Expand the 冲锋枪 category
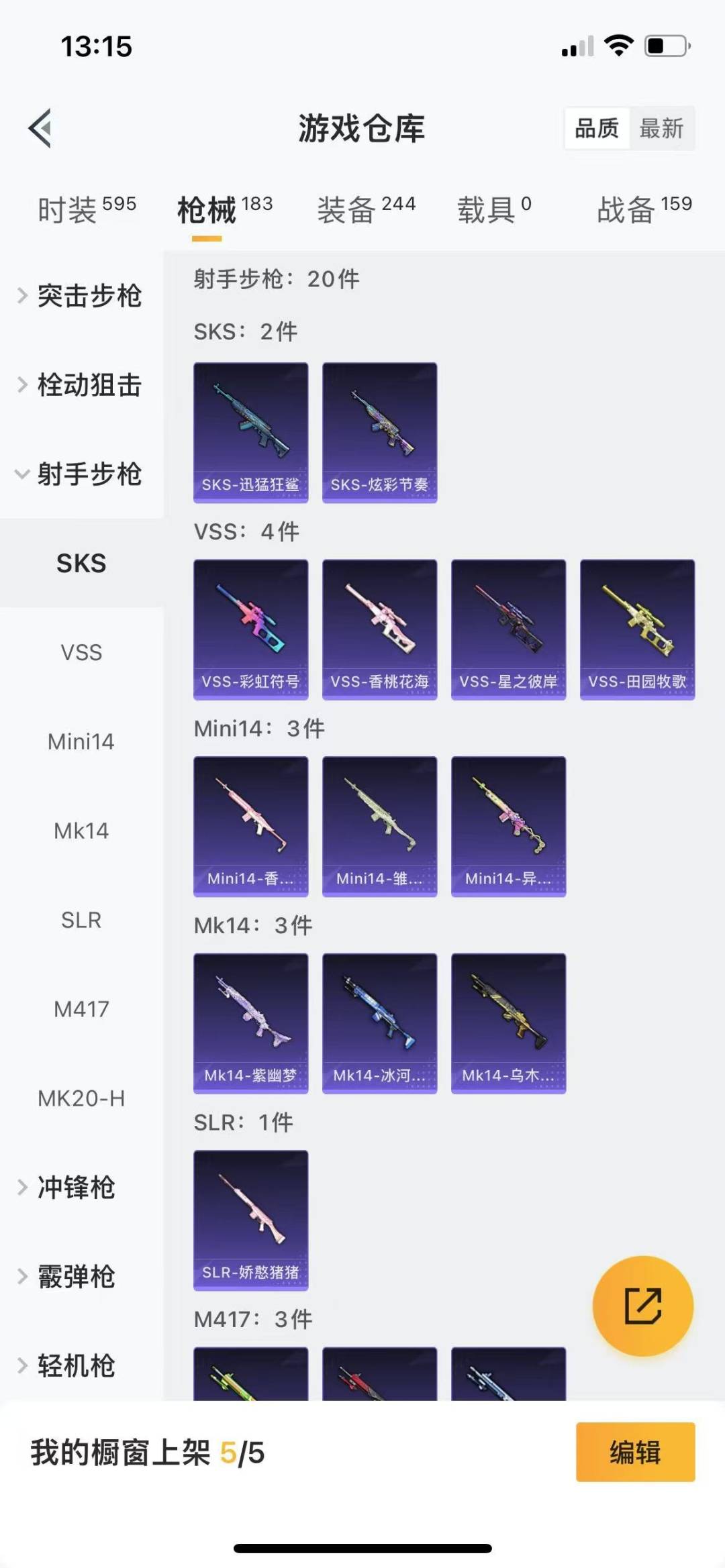Image resolution: width=725 pixels, height=1568 pixels. [x=81, y=1188]
